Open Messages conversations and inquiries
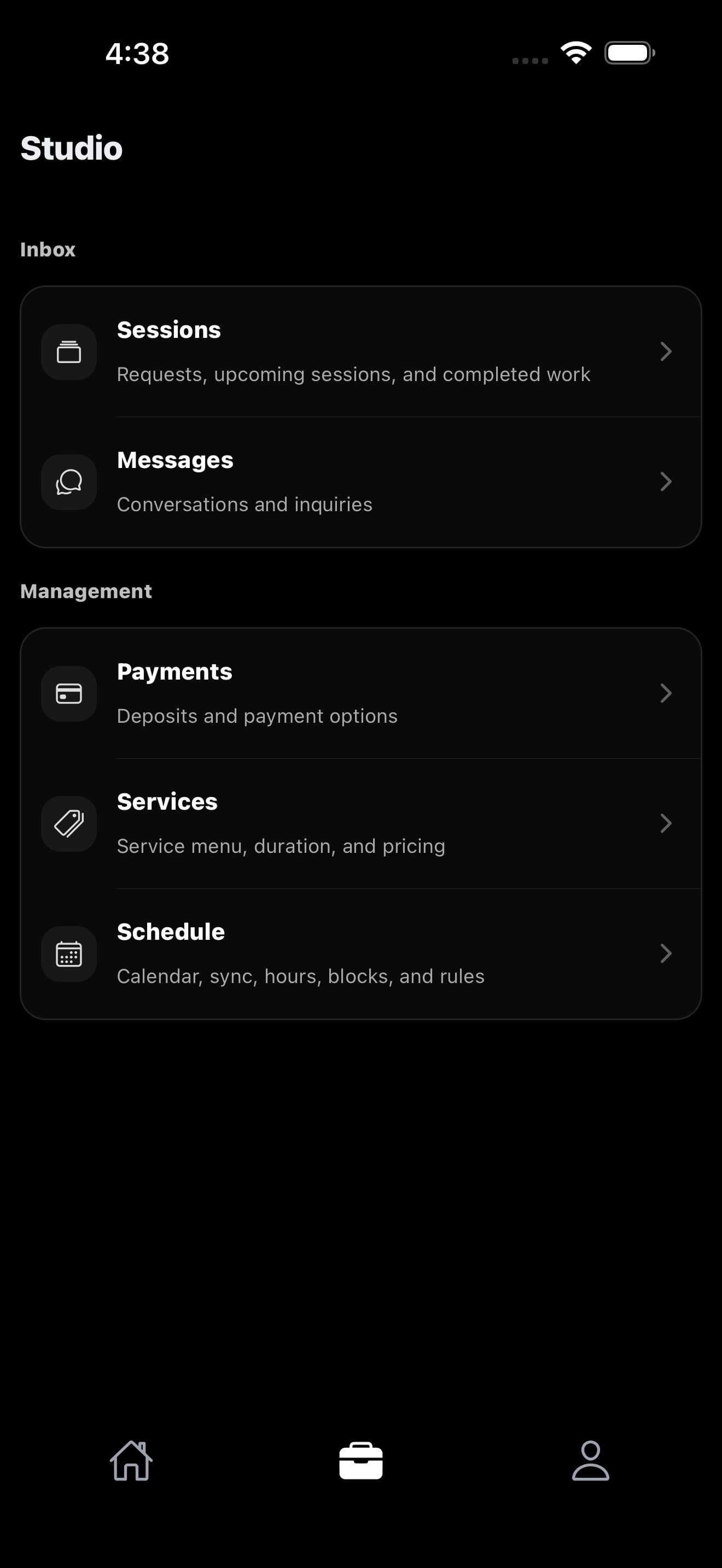Viewport: 722px width, 1568px height. pos(360,482)
